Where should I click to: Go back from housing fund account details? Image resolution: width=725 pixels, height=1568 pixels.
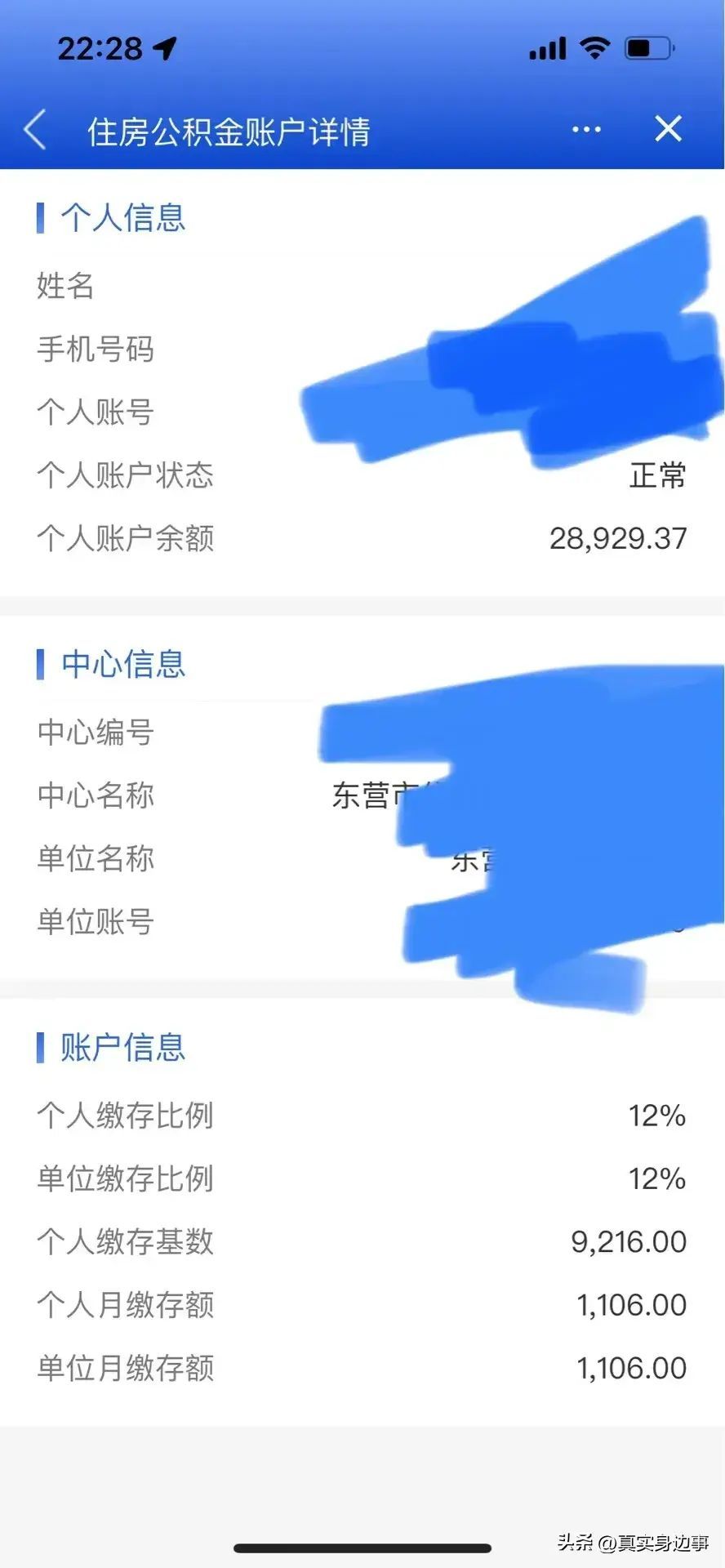coord(35,130)
